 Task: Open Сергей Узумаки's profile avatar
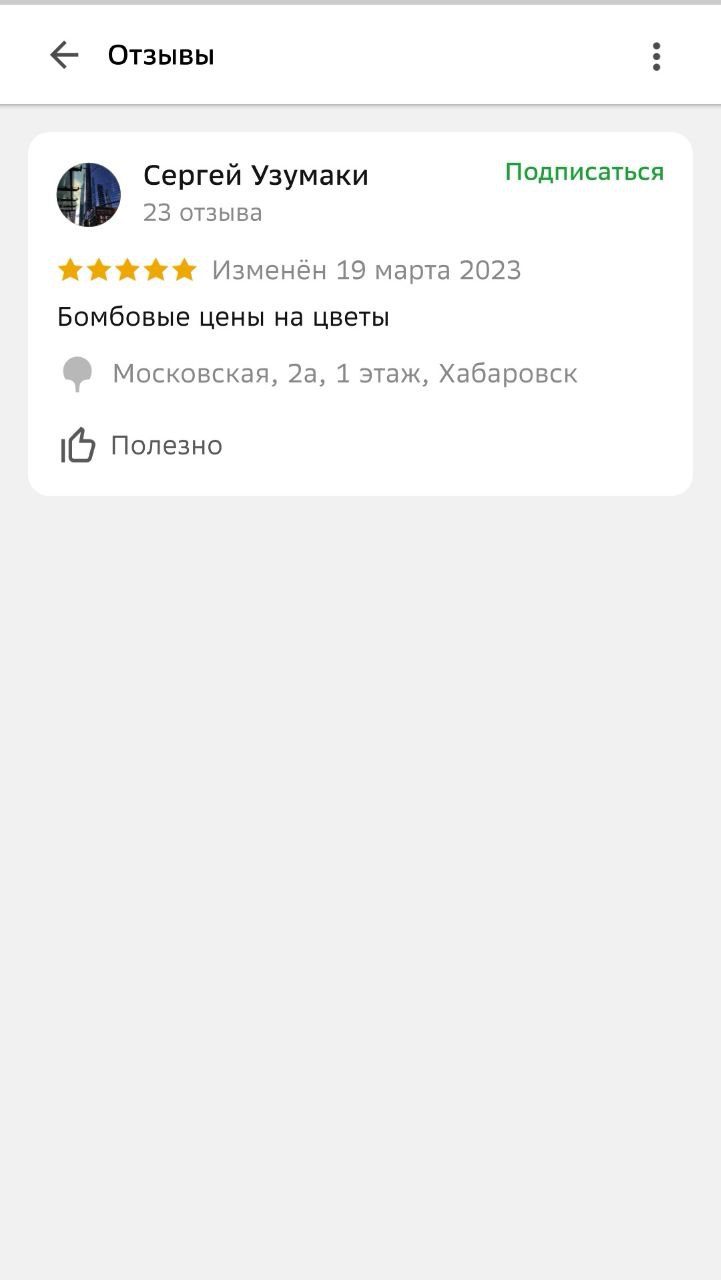pos(88,194)
